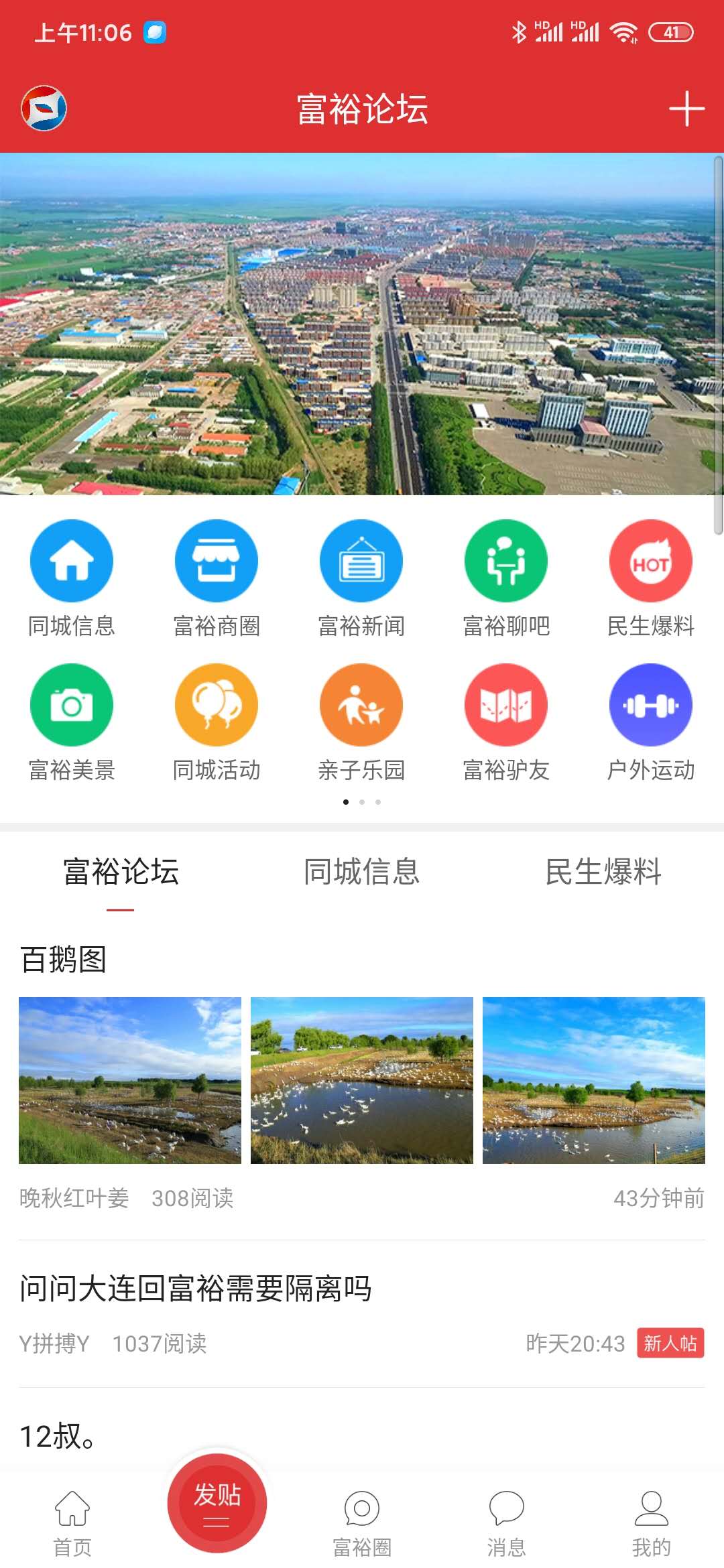
Task: Open 富裕新闻 news board icon
Action: click(361, 562)
